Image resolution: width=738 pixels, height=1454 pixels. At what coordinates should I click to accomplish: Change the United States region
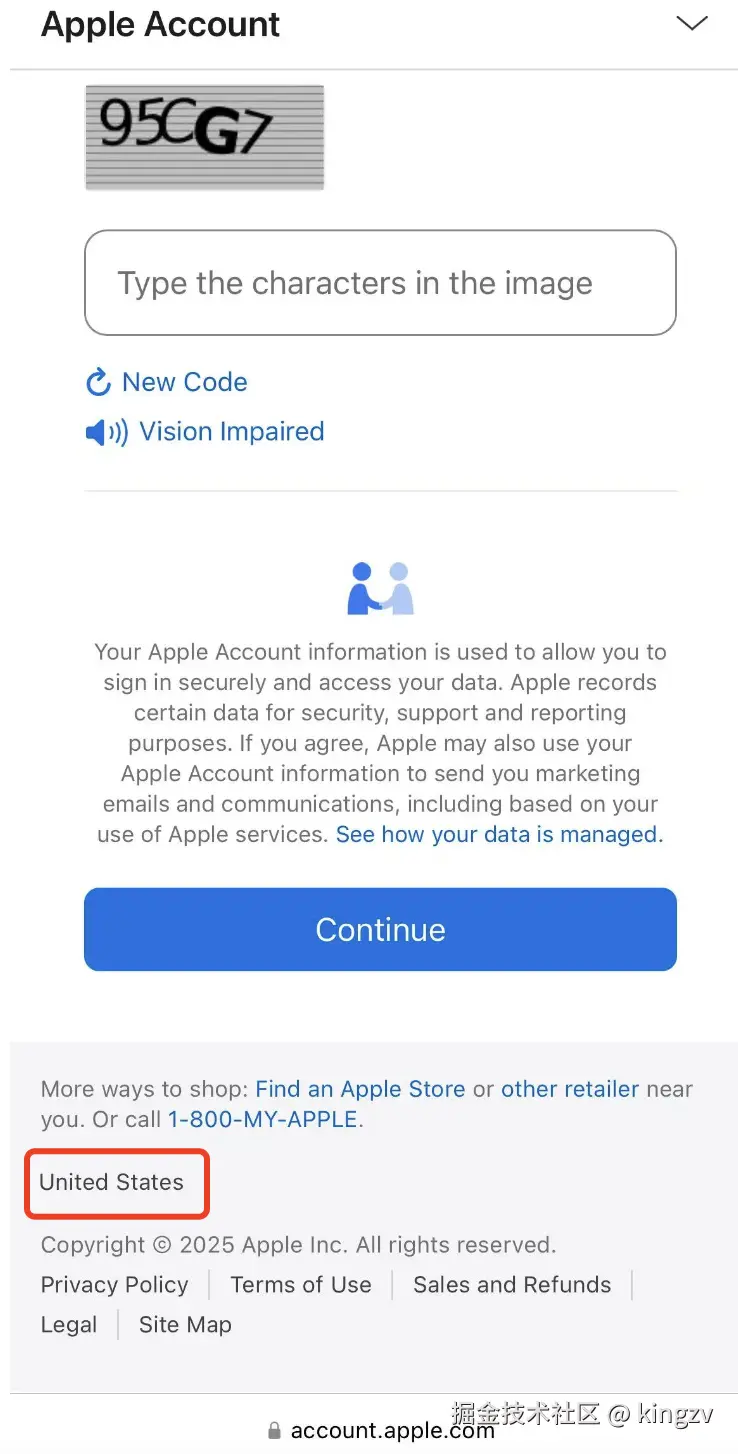(112, 1182)
